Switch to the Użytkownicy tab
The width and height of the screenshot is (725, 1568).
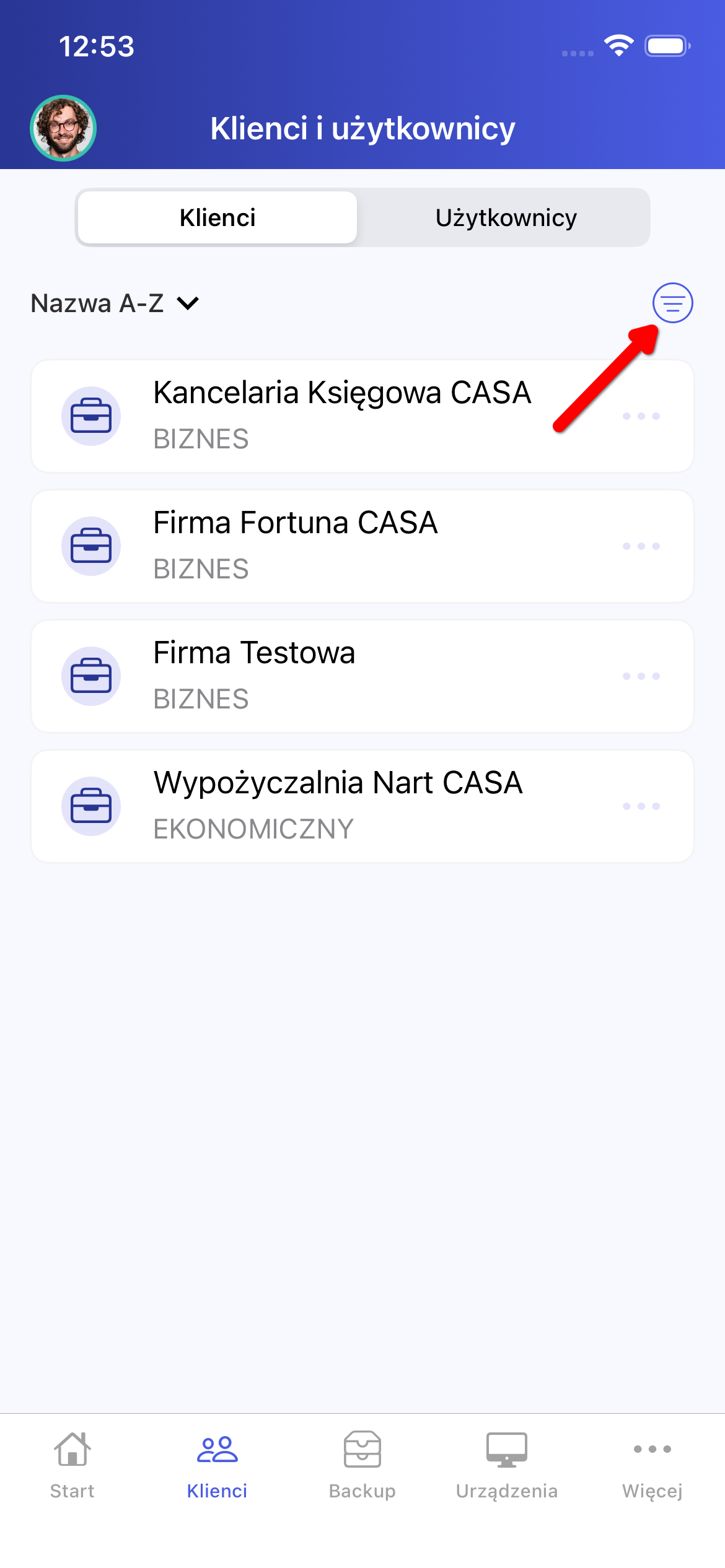pyautogui.click(x=506, y=218)
